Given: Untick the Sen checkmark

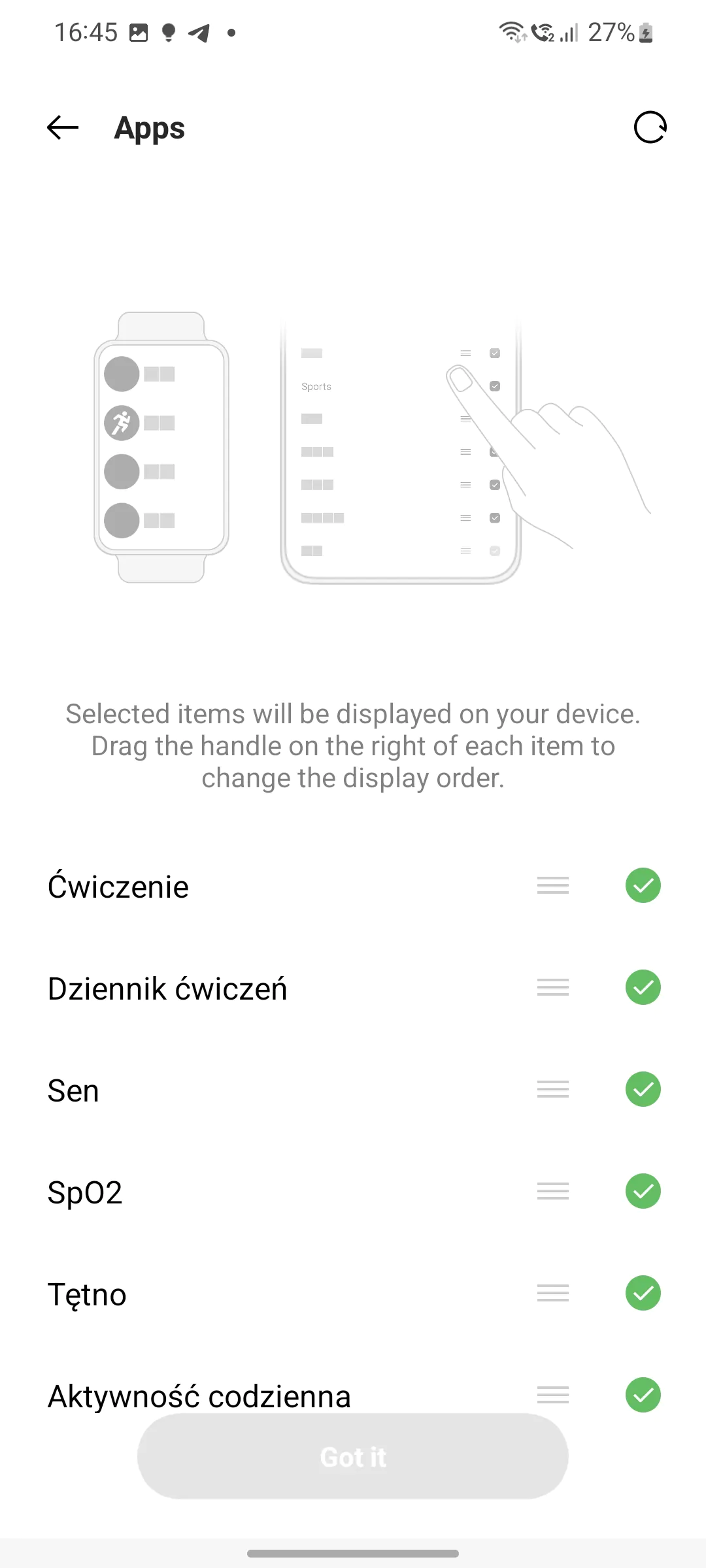Looking at the screenshot, I should 643,1089.
